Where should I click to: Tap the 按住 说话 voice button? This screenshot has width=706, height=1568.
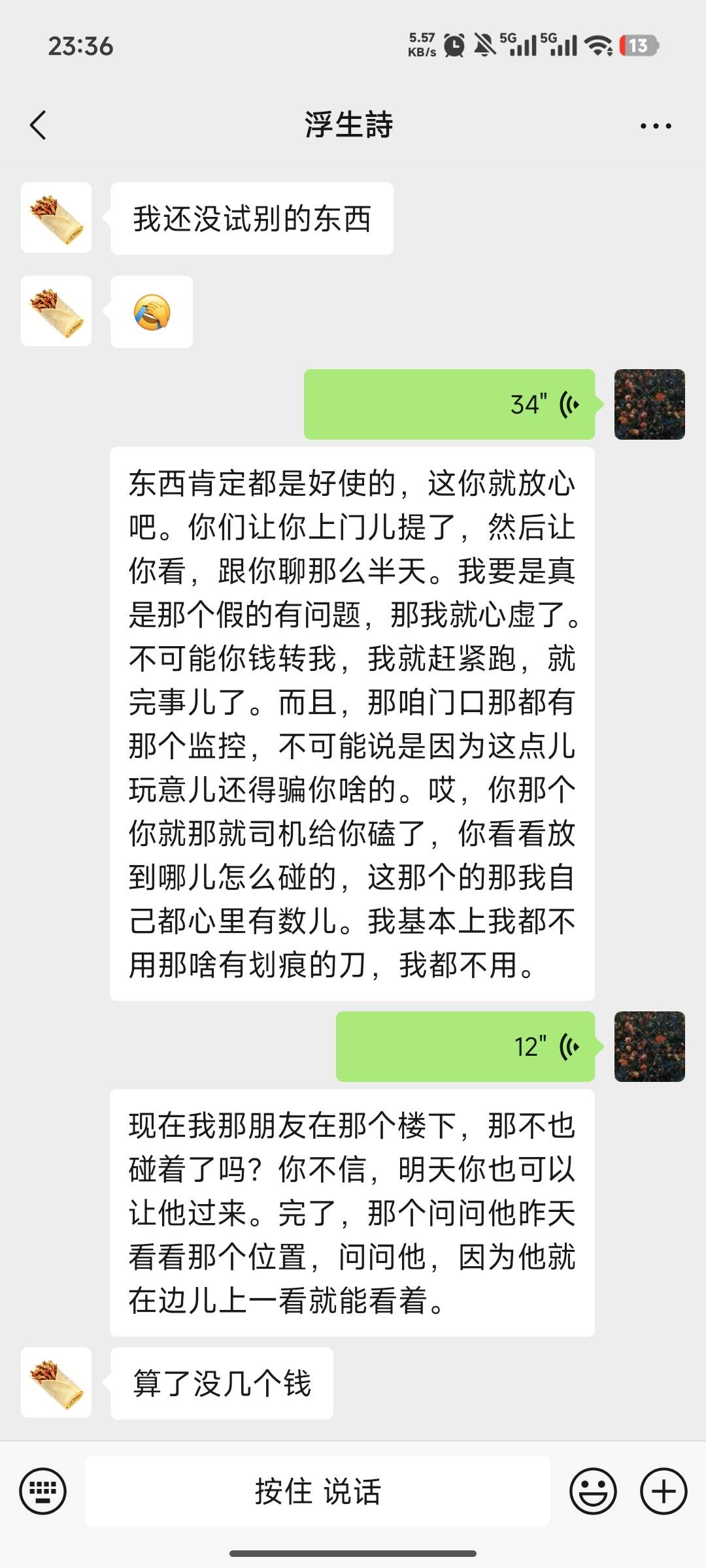point(318,1491)
